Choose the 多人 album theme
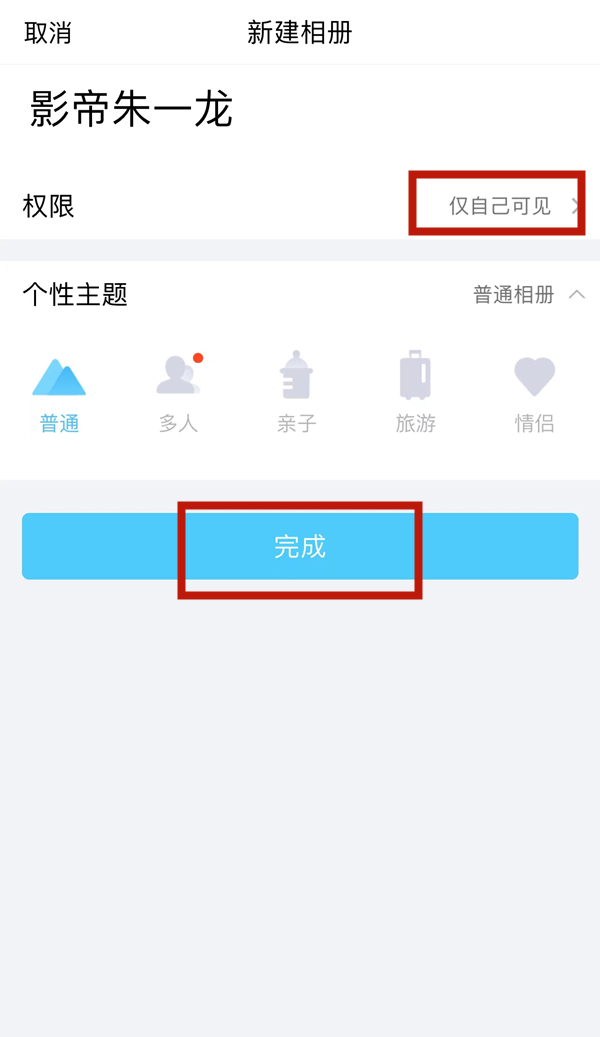Image resolution: width=600 pixels, height=1037 pixels. 178,395
